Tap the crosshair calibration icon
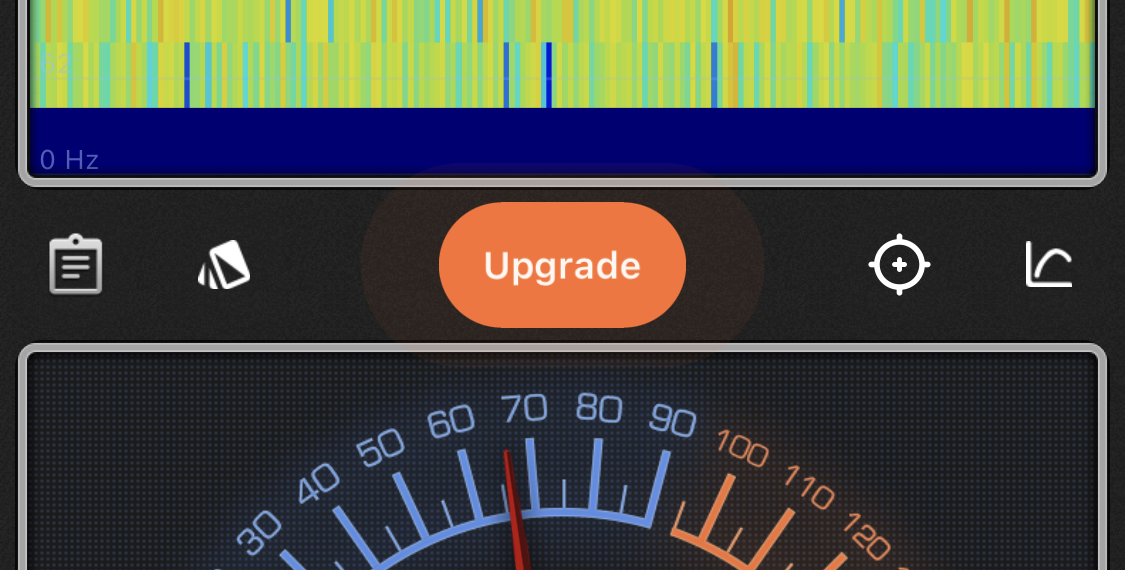The image size is (1125, 570). [x=899, y=265]
